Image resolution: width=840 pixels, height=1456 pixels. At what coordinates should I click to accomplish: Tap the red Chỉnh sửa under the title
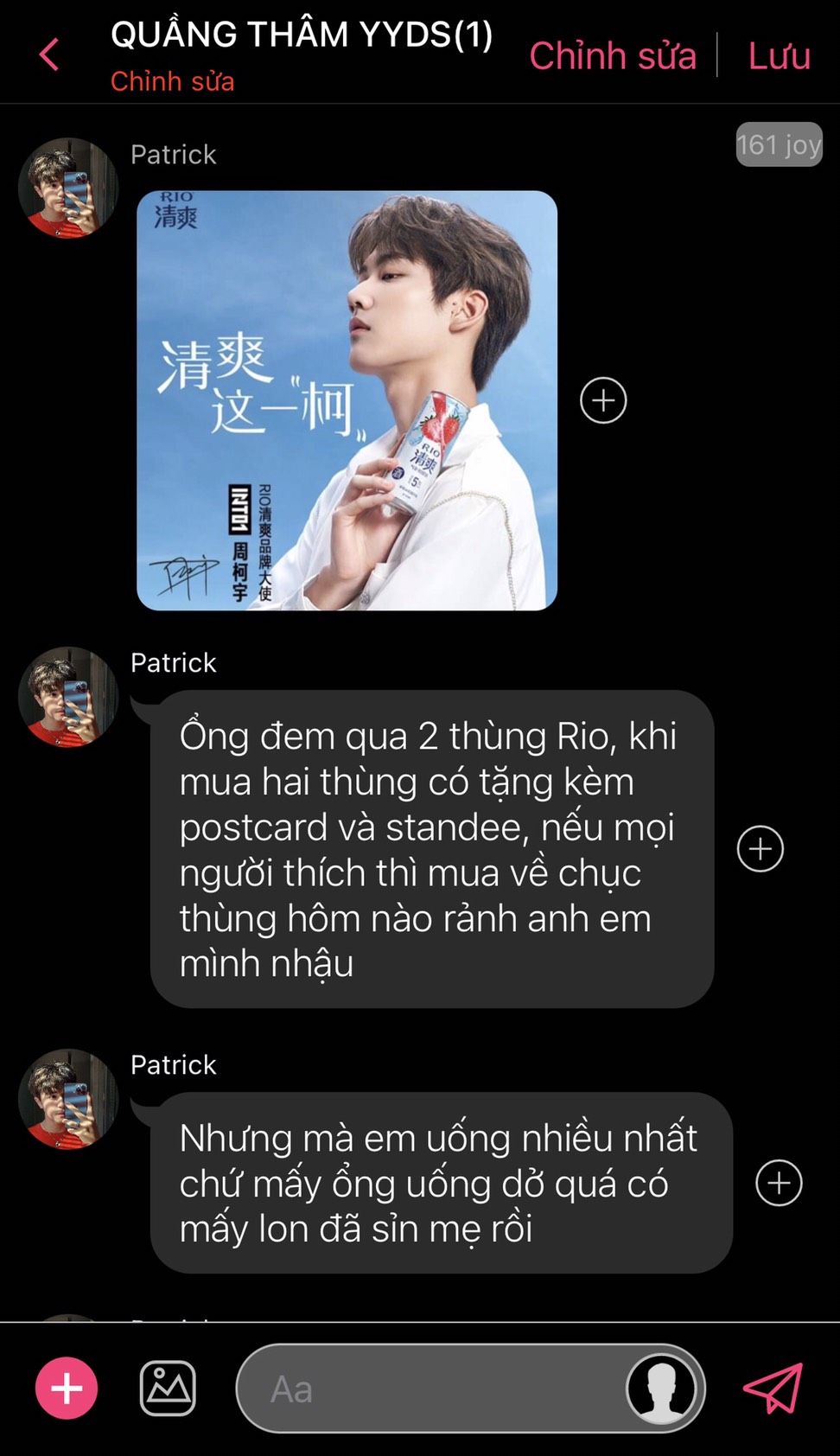(172, 81)
